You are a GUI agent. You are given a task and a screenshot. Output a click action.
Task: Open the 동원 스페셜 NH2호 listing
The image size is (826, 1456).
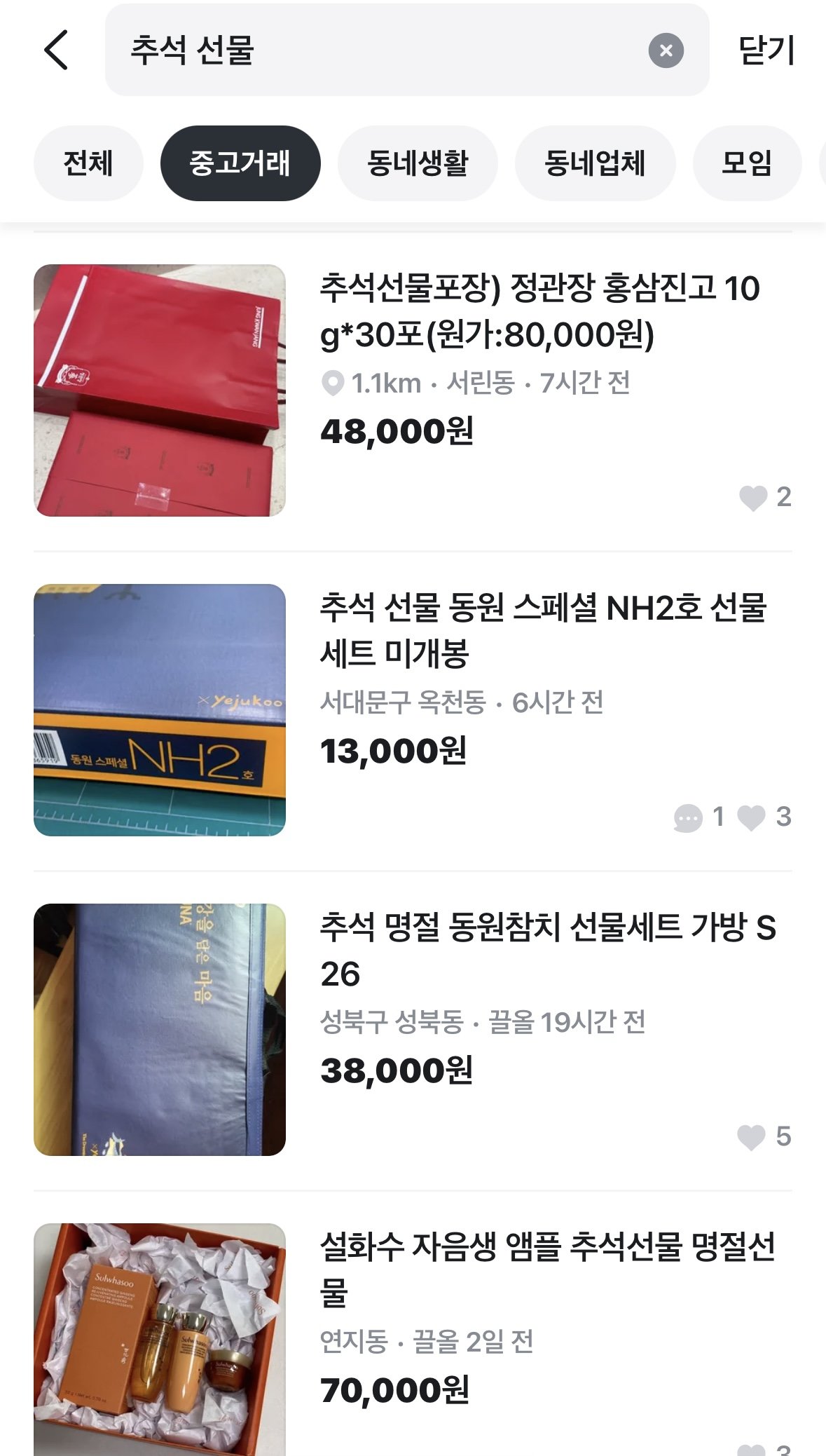tap(543, 630)
